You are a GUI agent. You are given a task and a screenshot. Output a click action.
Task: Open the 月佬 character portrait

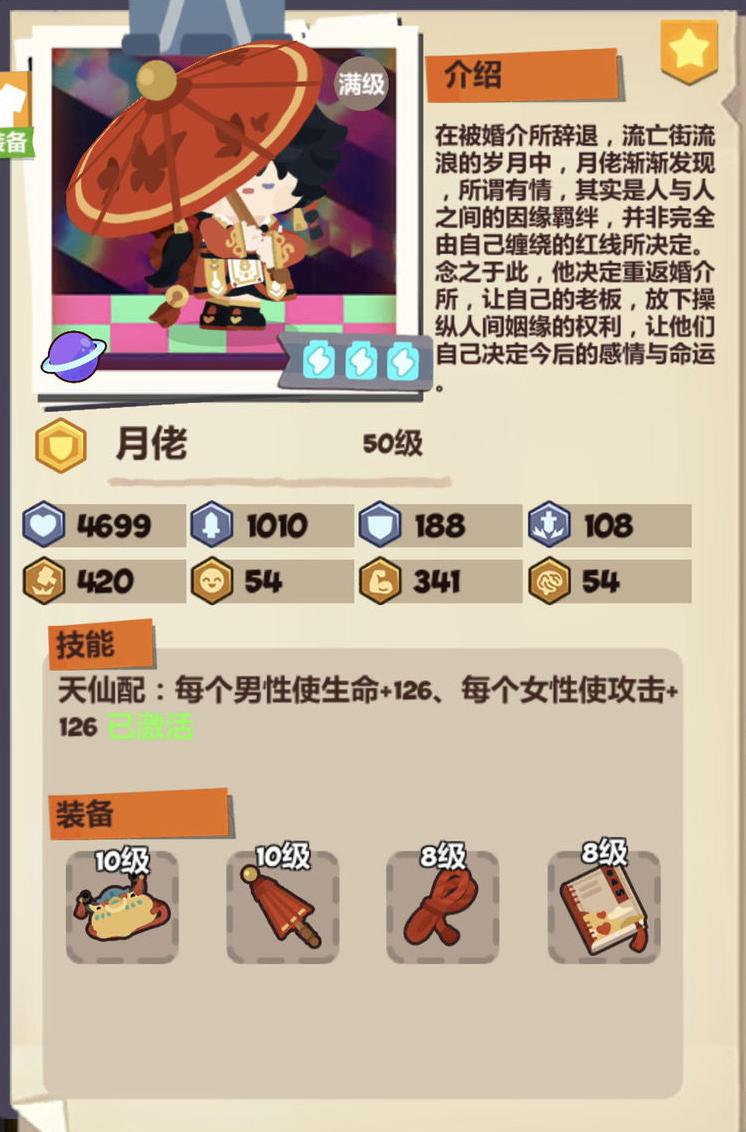[x=224, y=200]
